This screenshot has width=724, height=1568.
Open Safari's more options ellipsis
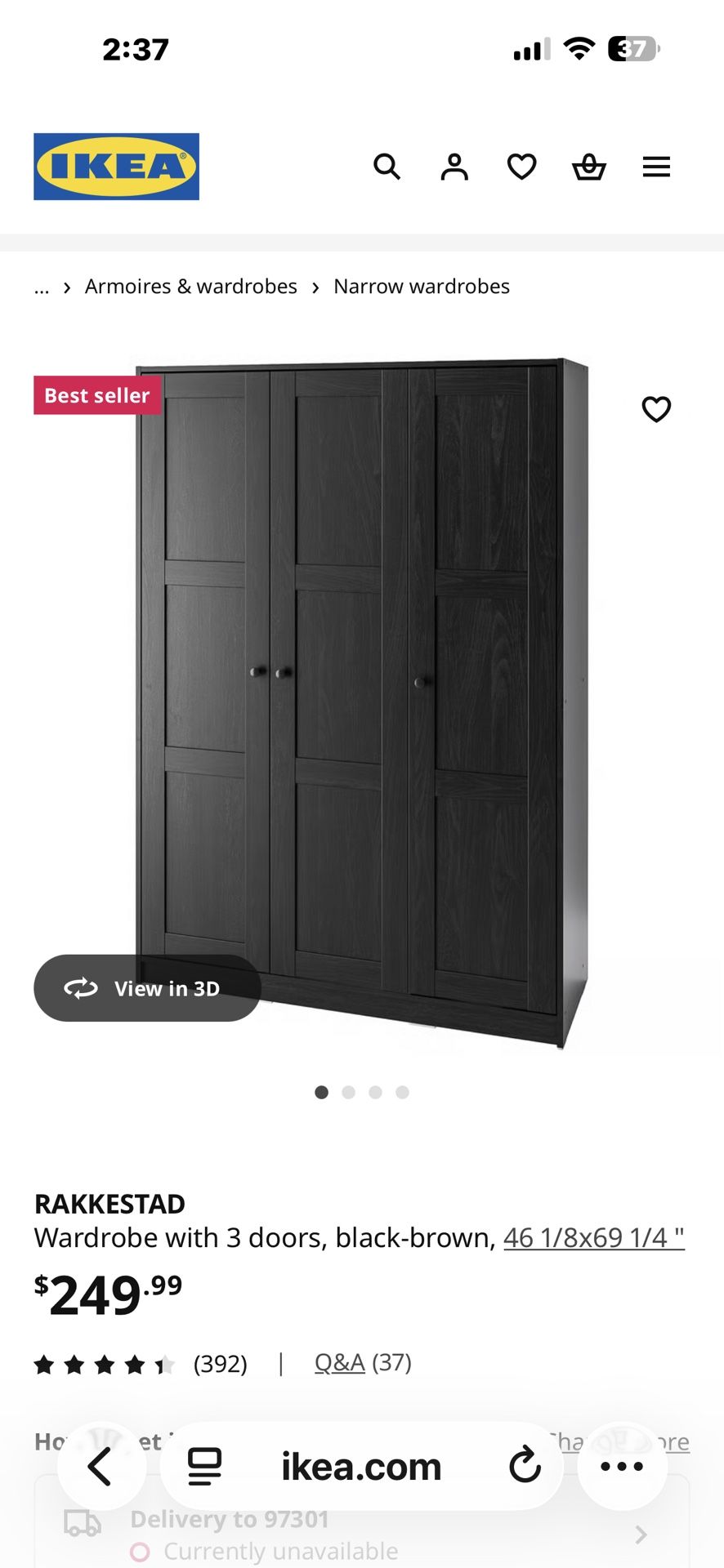[x=622, y=1466]
